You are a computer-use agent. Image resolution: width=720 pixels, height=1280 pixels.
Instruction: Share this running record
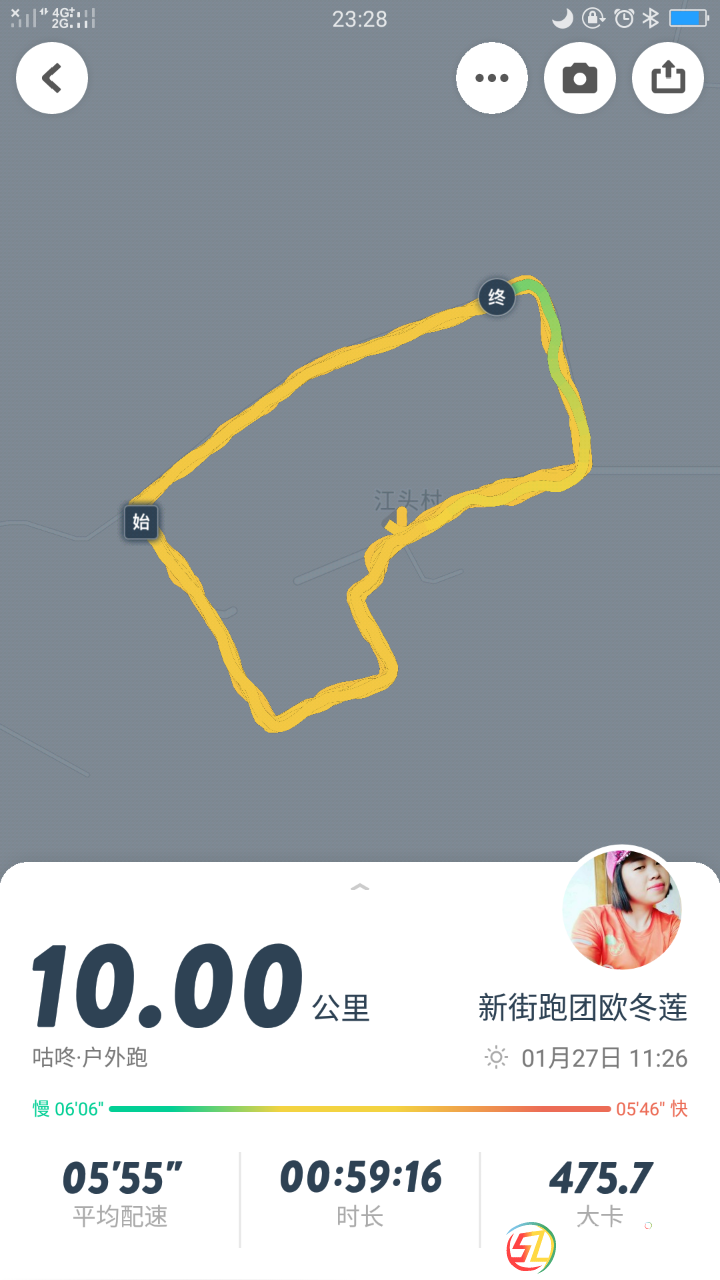pos(668,78)
